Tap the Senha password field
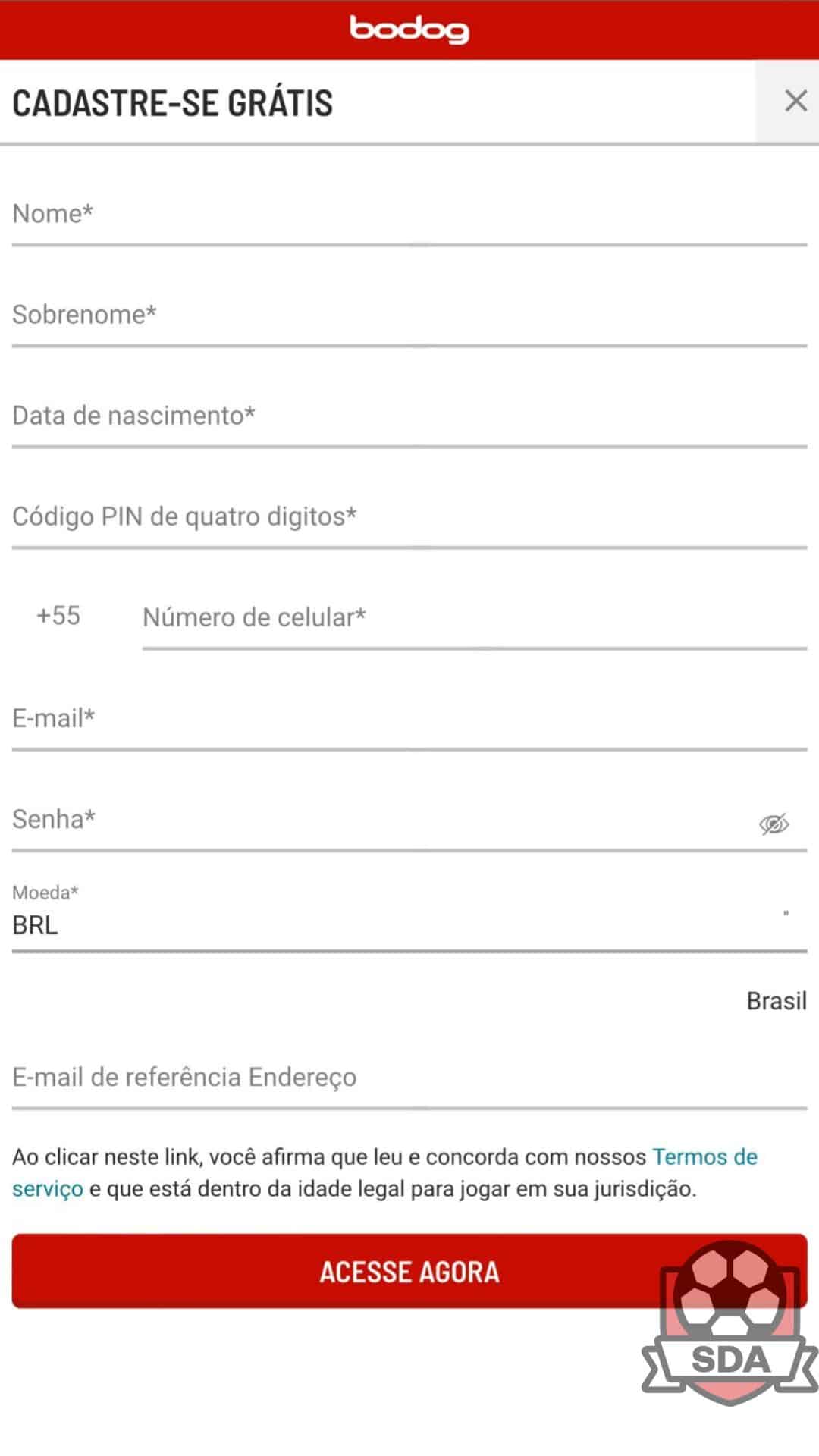This screenshot has width=819, height=1456. [379, 820]
